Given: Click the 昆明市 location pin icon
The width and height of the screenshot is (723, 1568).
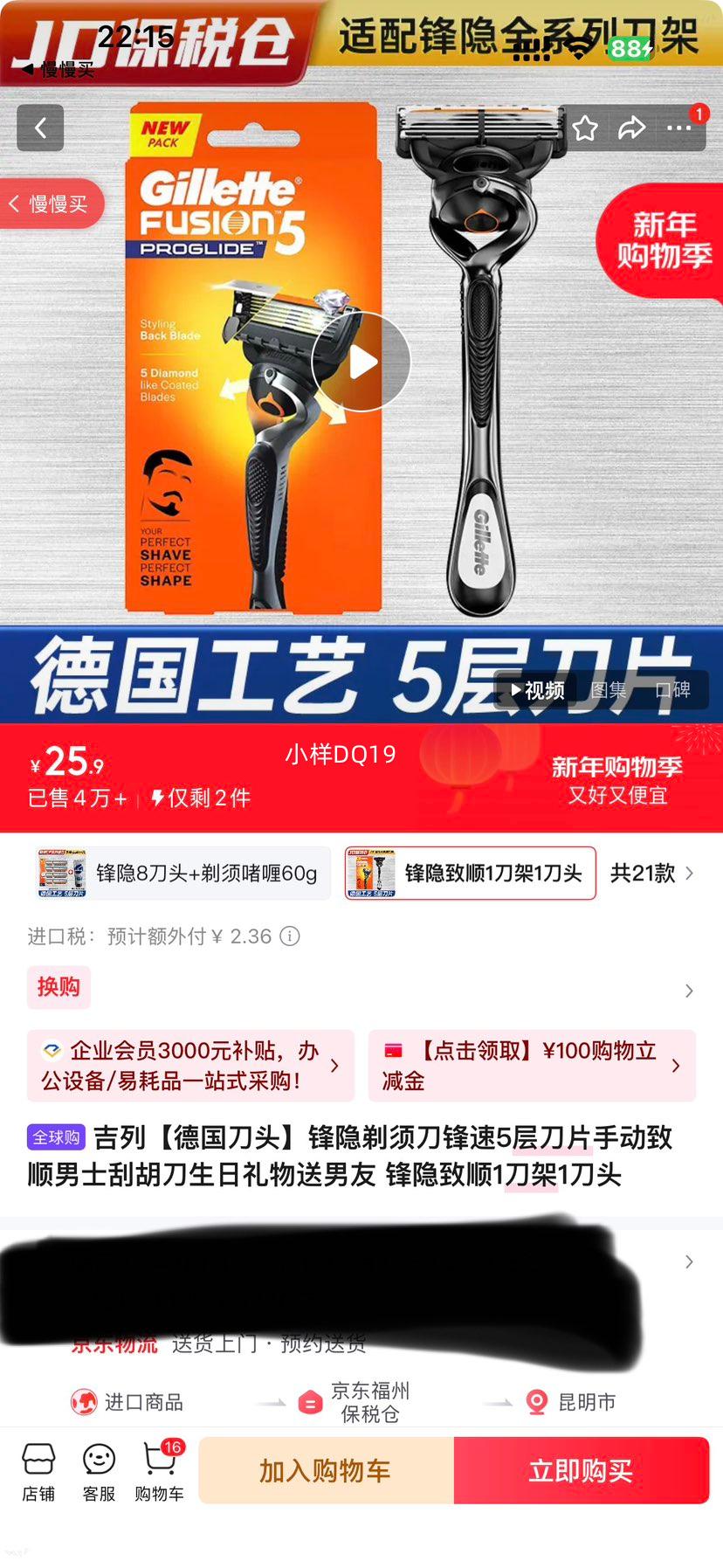Looking at the screenshot, I should (535, 1401).
